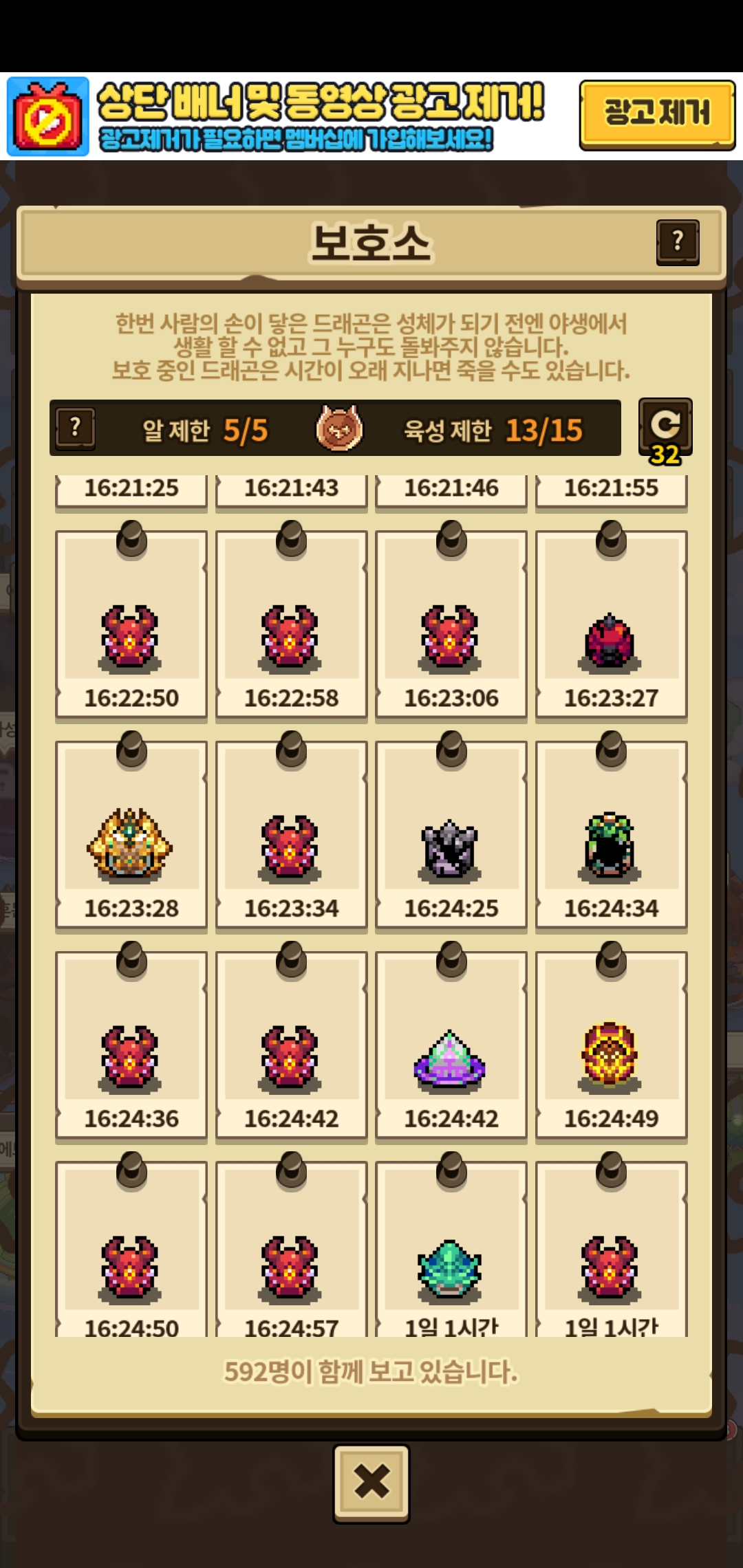Choose the crystal egg at 16:24:42
Viewport: 743px width, 1568px height.
pos(451,1045)
